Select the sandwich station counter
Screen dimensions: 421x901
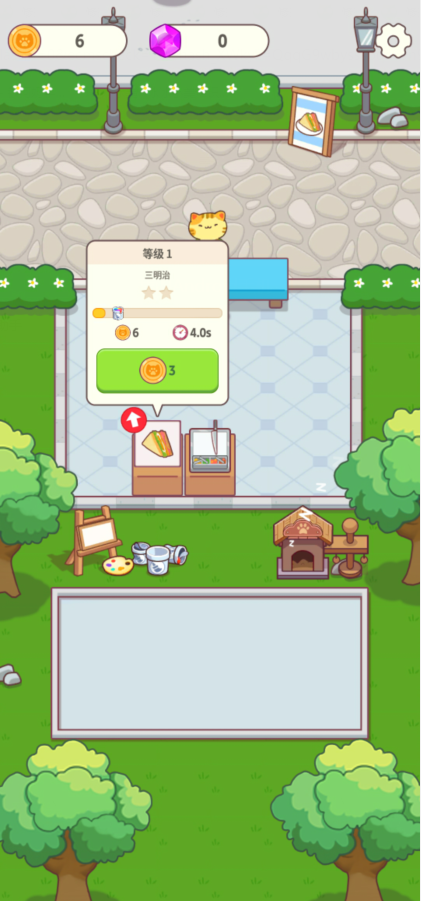[157, 458]
